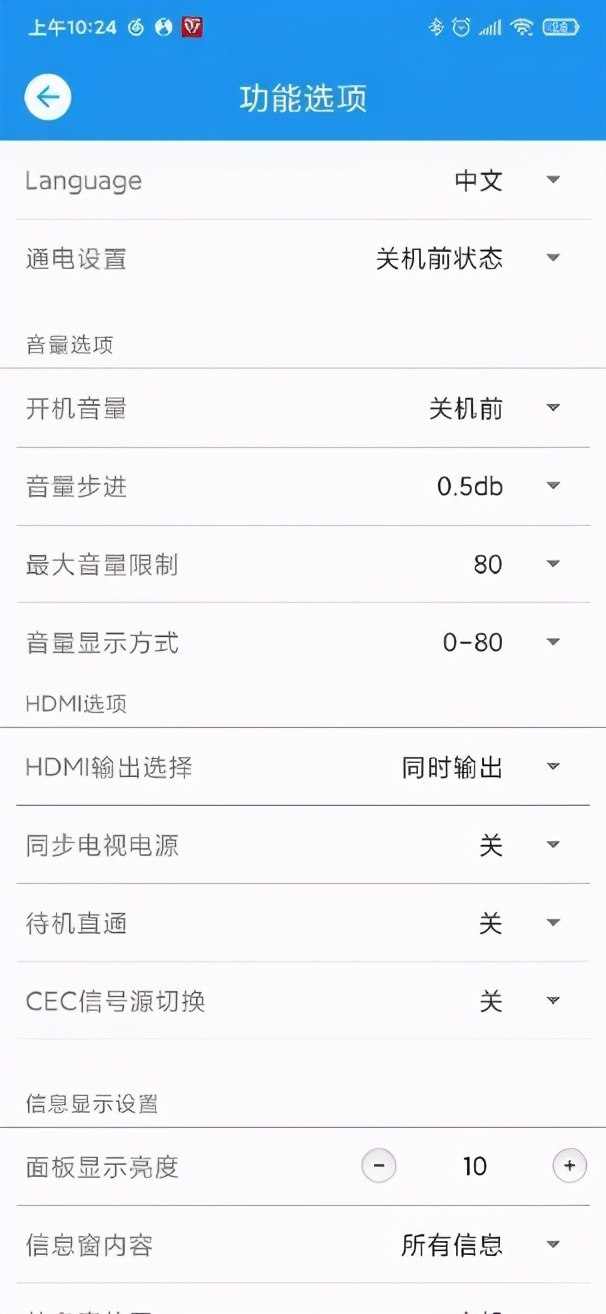
Task: Expand the 音量步进 dropdown
Action: pyautogui.click(x=552, y=486)
